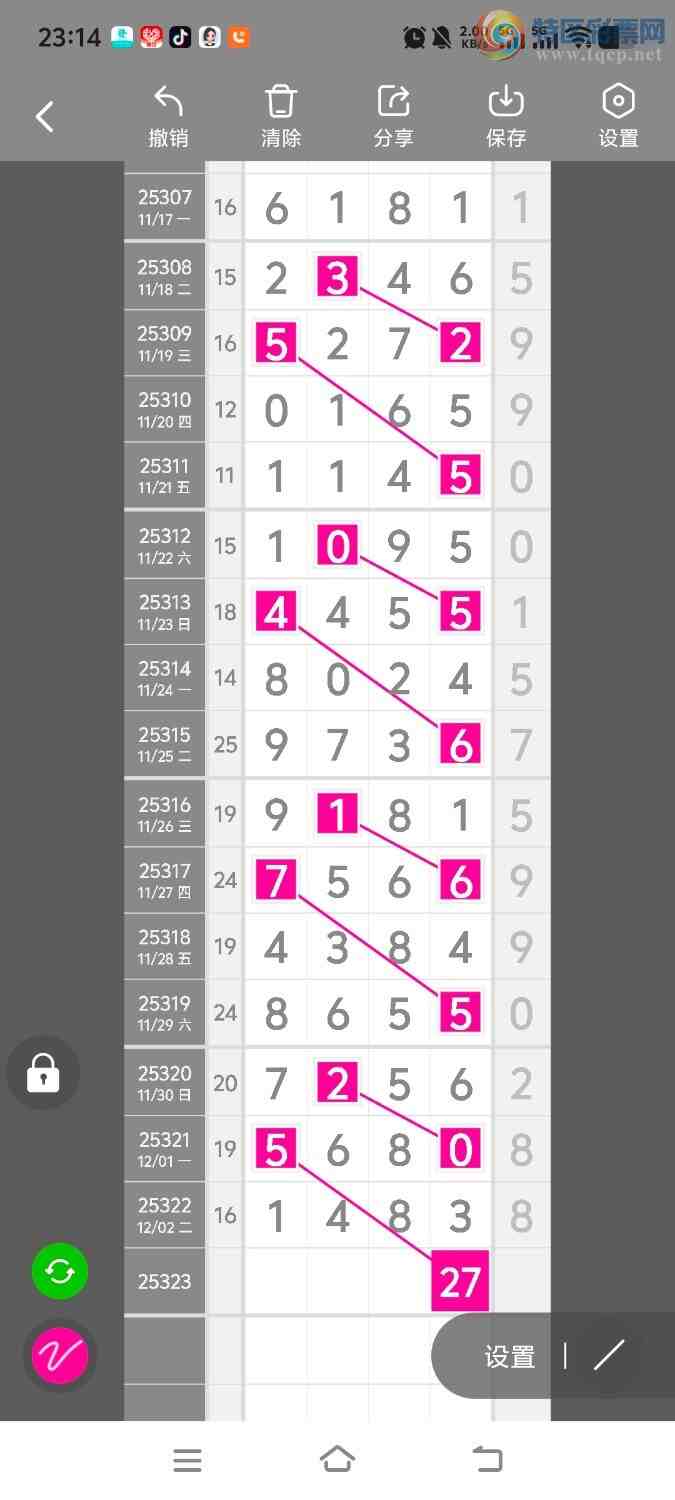Save the chart with 保存
Viewport: 675px width, 1500px height.
506,117
